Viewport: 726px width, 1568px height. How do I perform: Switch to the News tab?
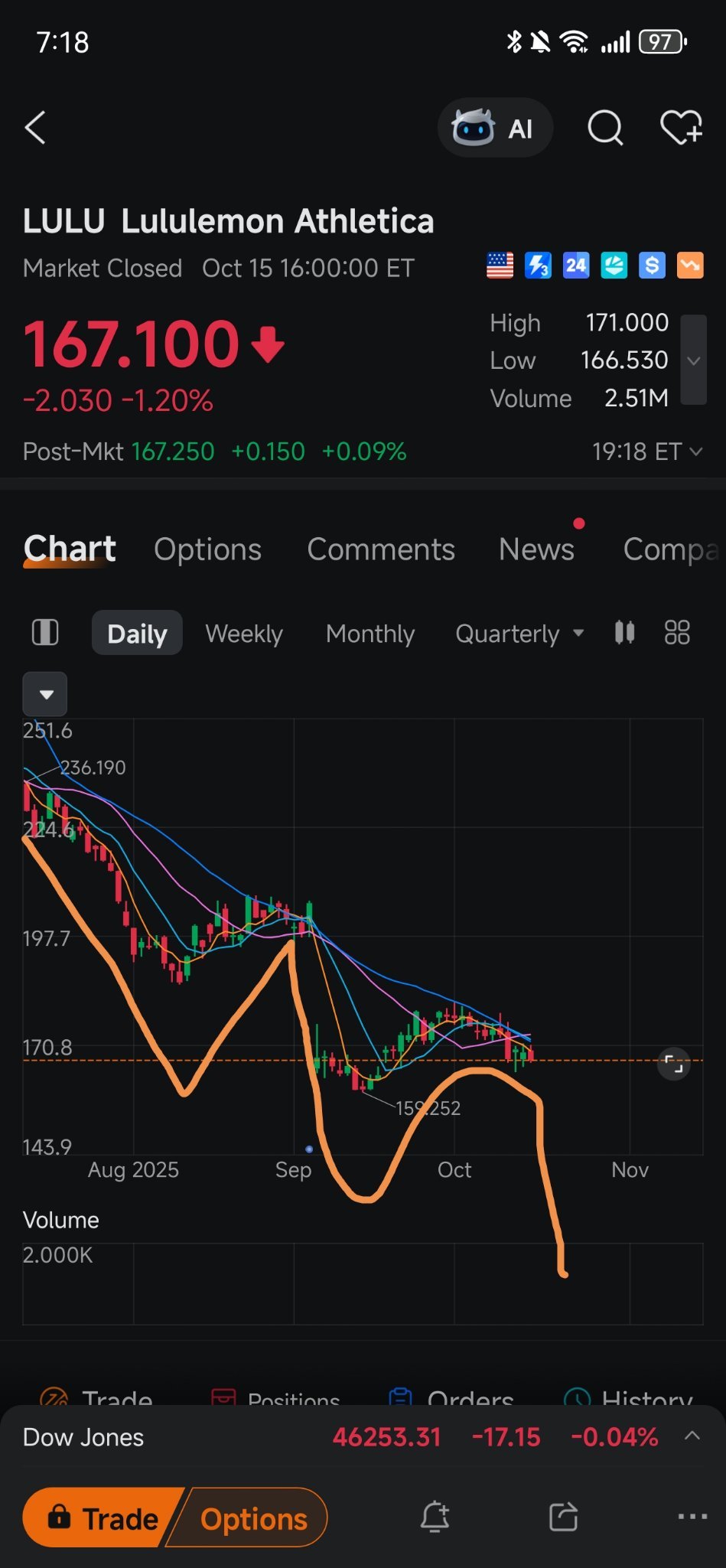pyautogui.click(x=536, y=549)
